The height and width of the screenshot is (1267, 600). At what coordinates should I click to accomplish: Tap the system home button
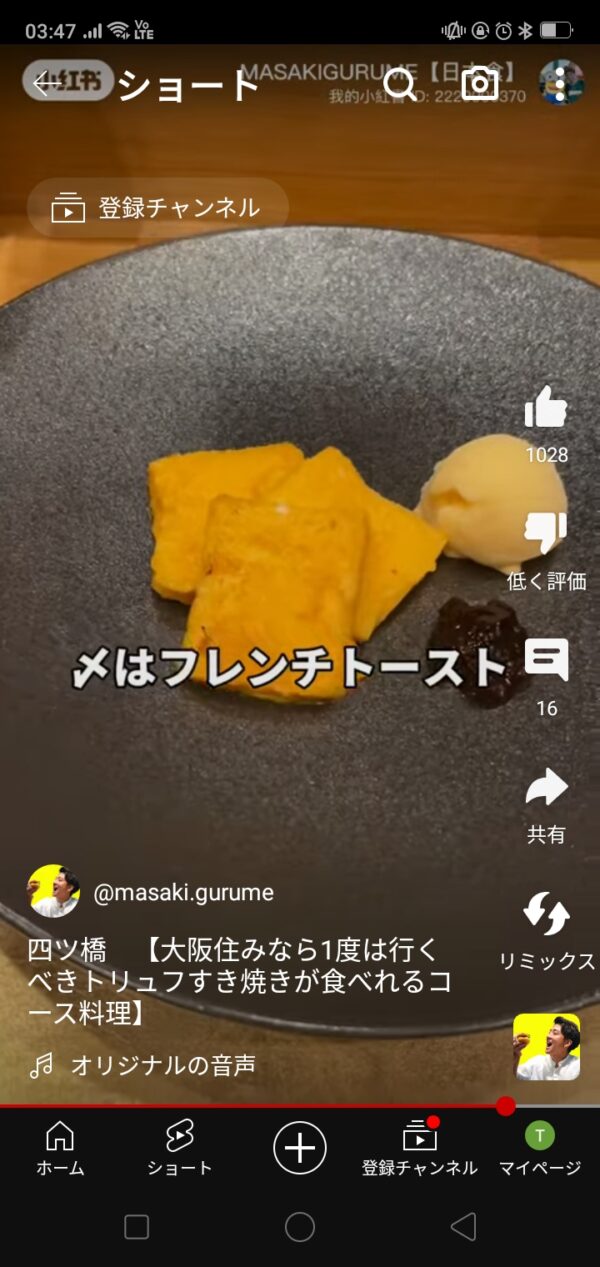[x=300, y=1227]
